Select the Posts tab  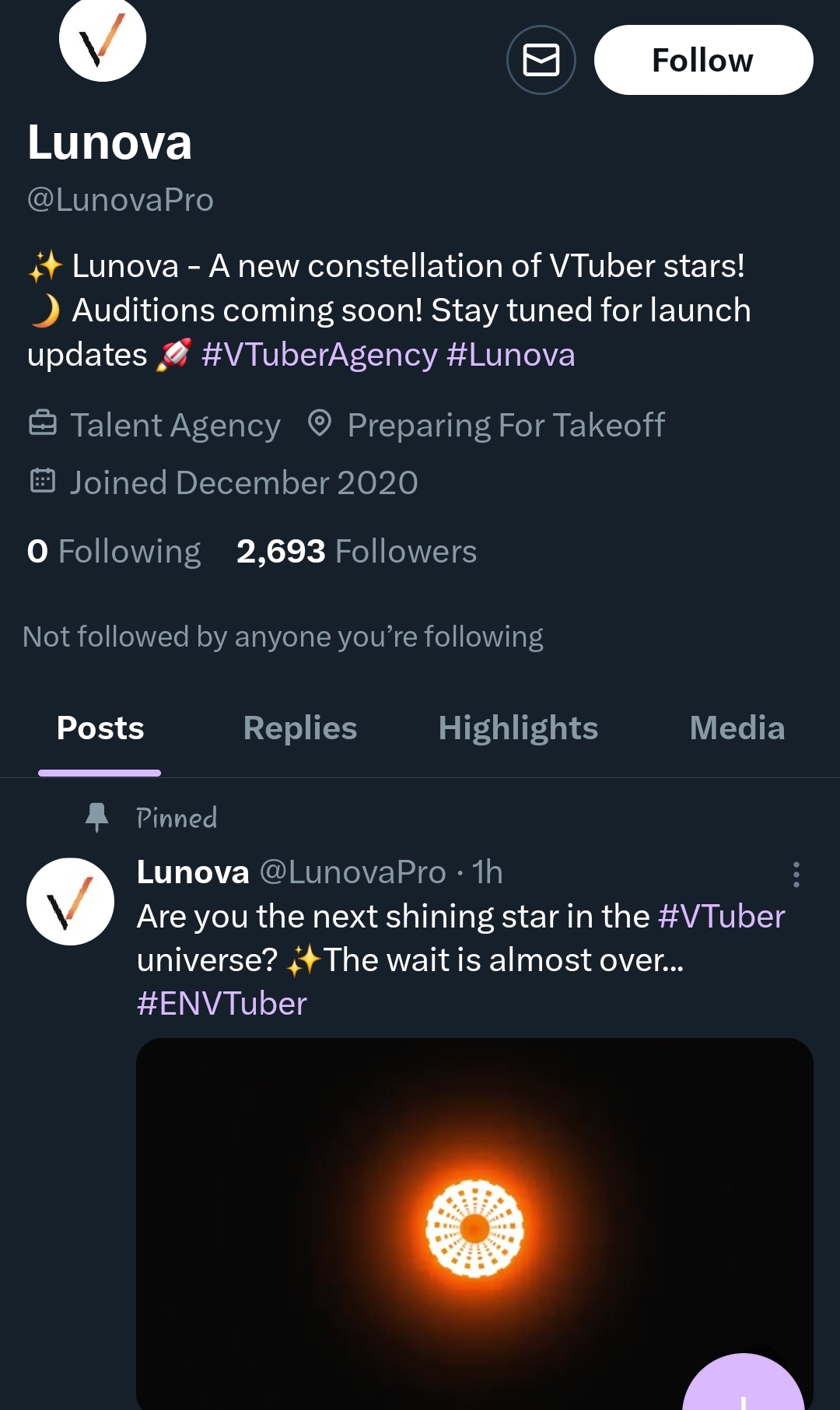click(x=100, y=728)
